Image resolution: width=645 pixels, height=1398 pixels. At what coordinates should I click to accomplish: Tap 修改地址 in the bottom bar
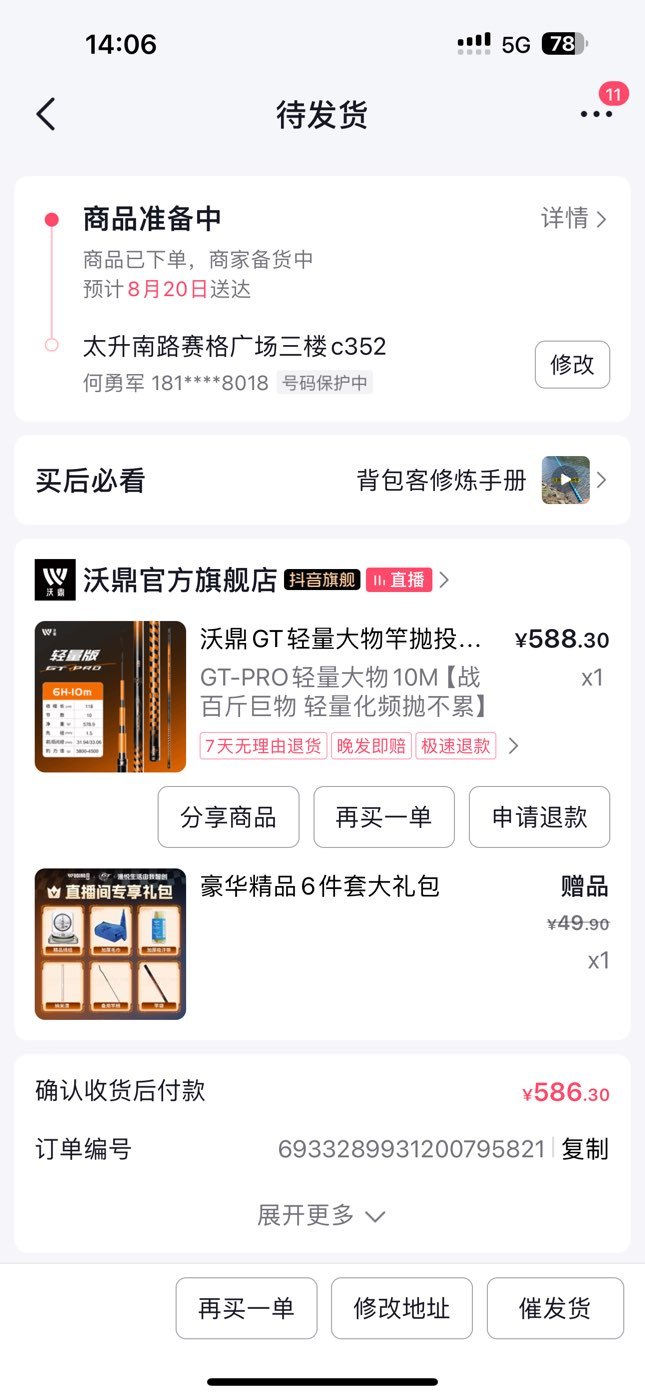401,1308
